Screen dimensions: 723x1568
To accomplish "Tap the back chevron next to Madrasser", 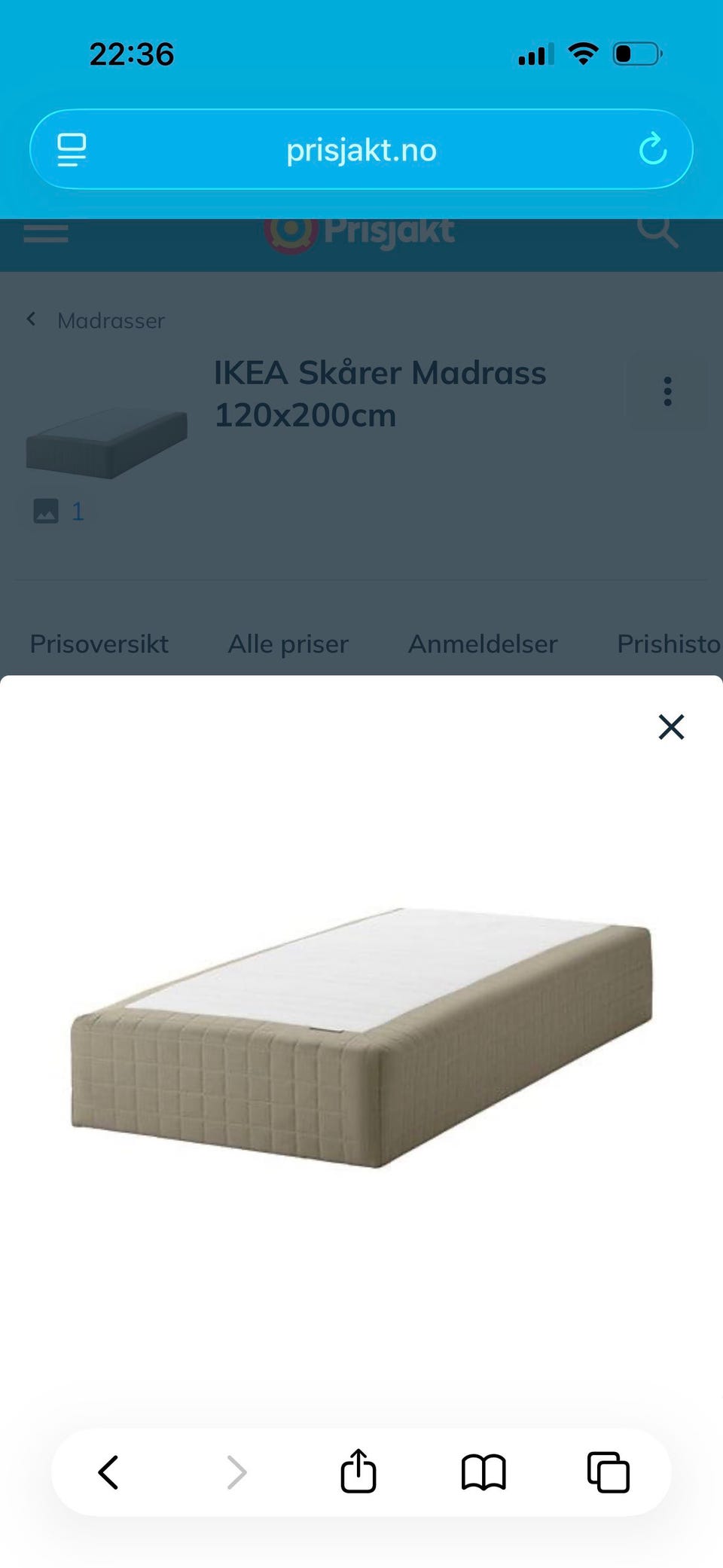I will pos(31,319).
